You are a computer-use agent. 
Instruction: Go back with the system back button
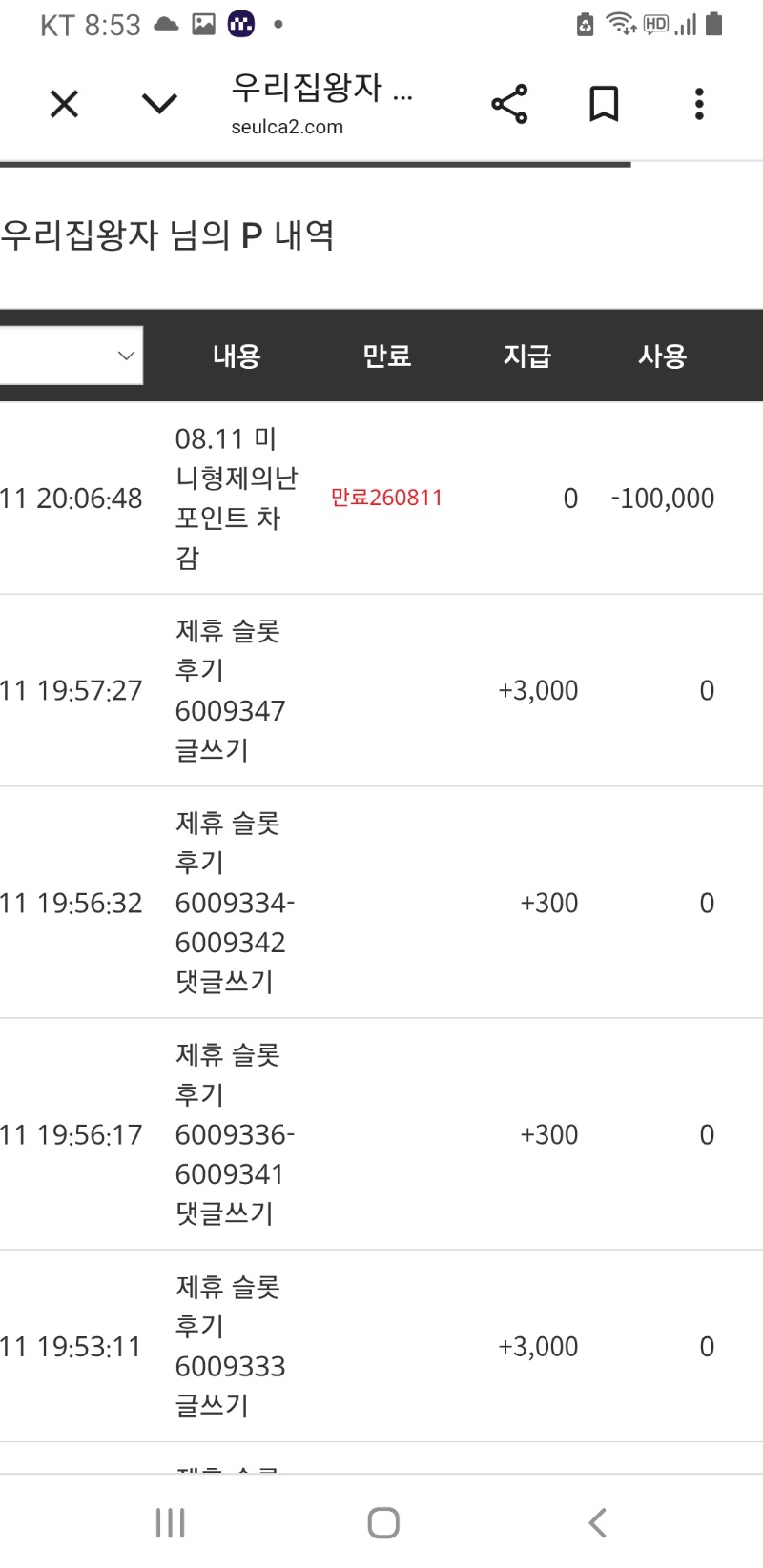tap(598, 1522)
